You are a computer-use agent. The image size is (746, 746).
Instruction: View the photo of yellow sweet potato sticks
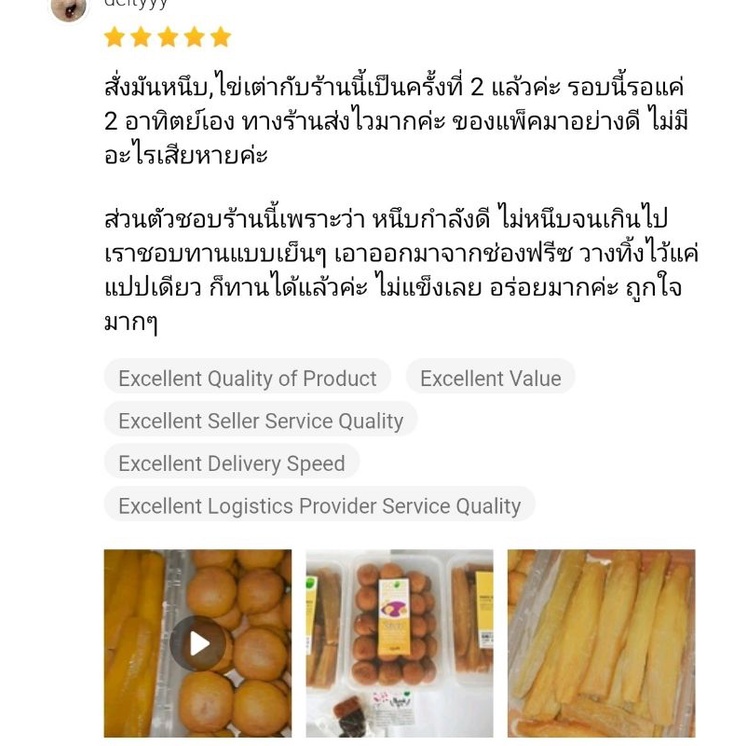(x=601, y=643)
